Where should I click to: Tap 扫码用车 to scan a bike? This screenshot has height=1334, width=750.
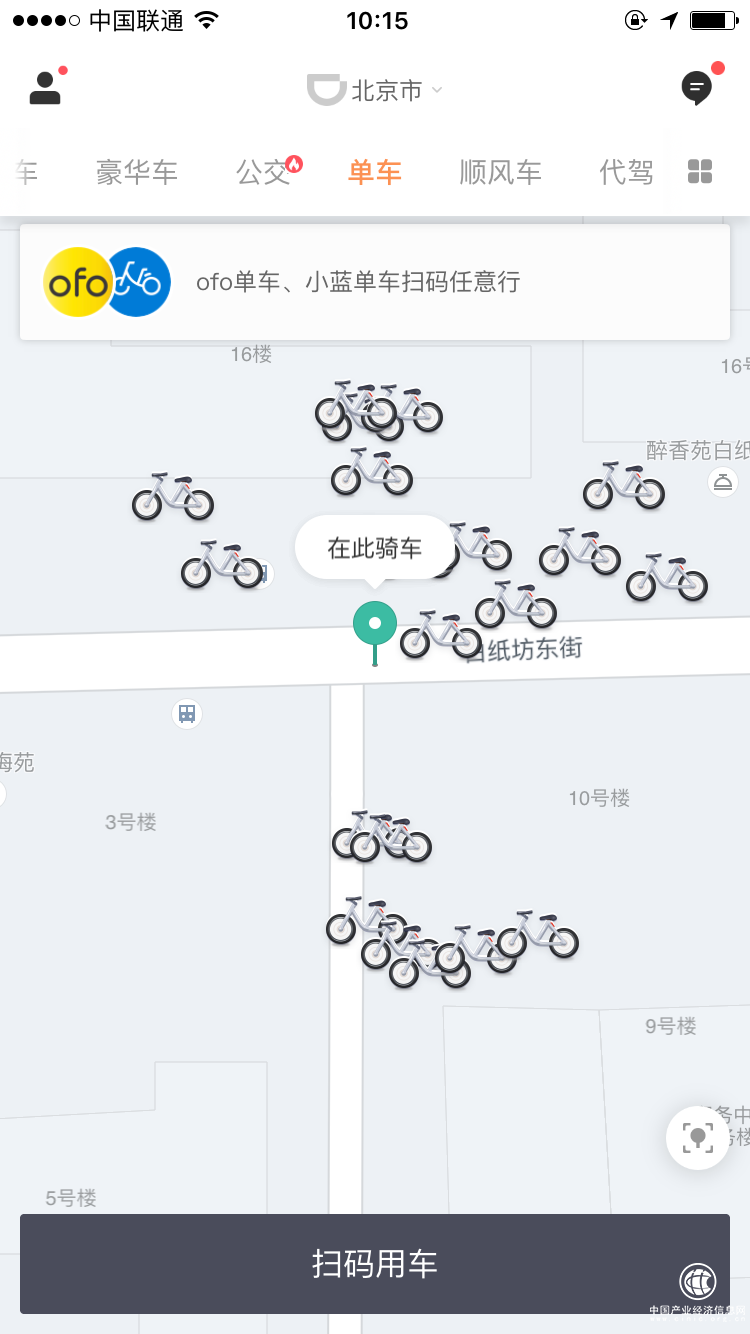375,1264
